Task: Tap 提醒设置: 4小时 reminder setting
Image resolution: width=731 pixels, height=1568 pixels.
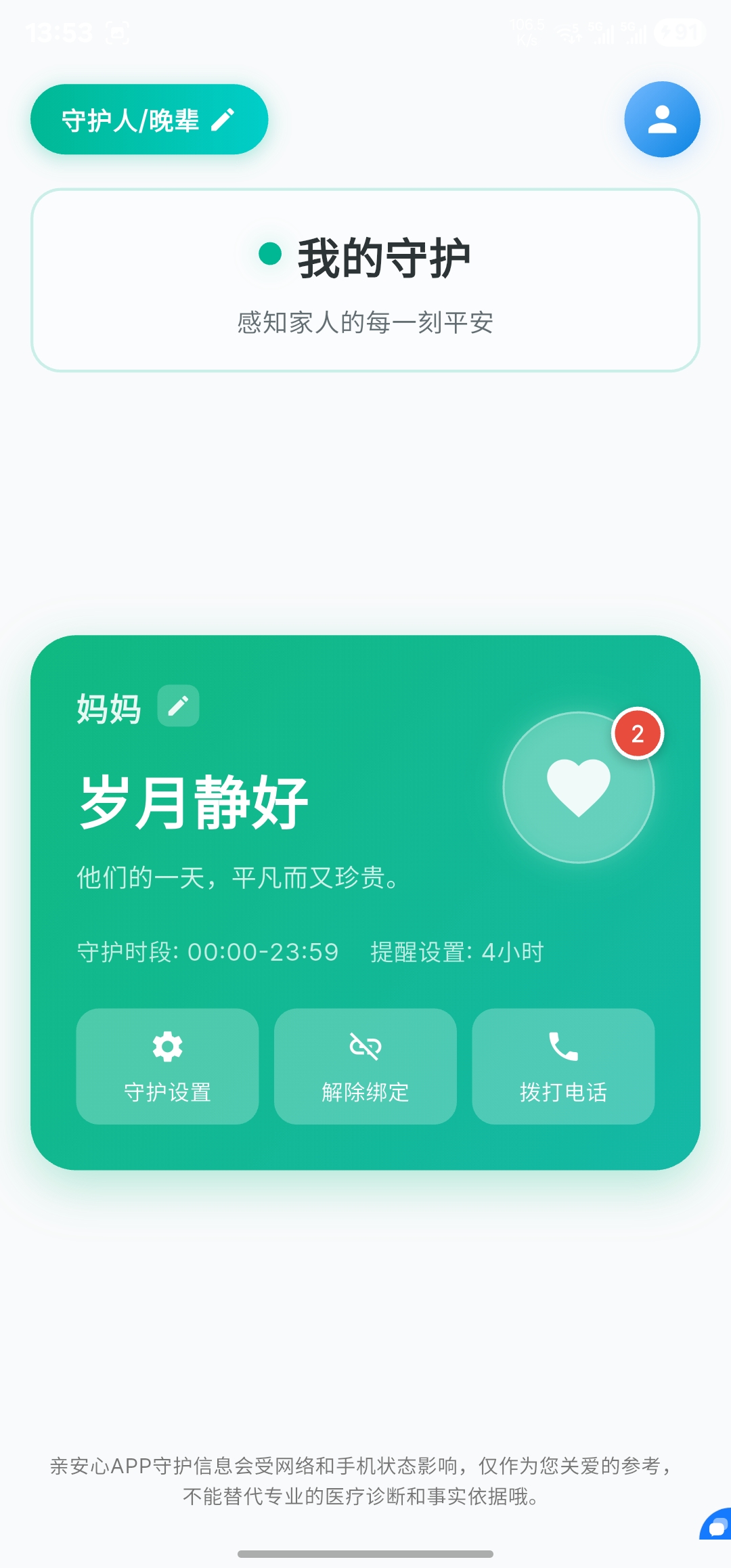Action: click(x=456, y=951)
